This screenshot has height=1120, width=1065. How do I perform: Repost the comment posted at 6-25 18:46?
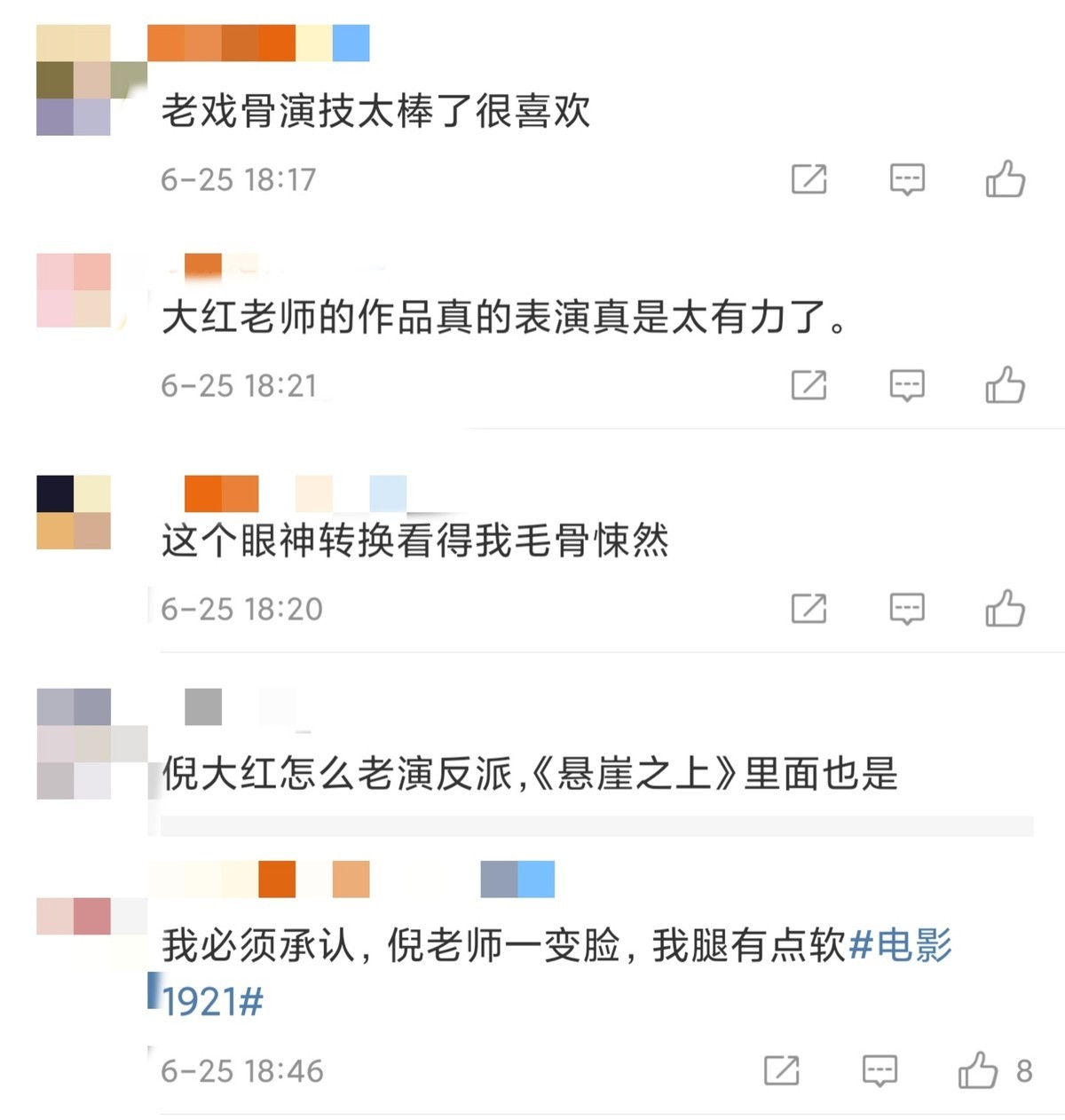(781, 1070)
